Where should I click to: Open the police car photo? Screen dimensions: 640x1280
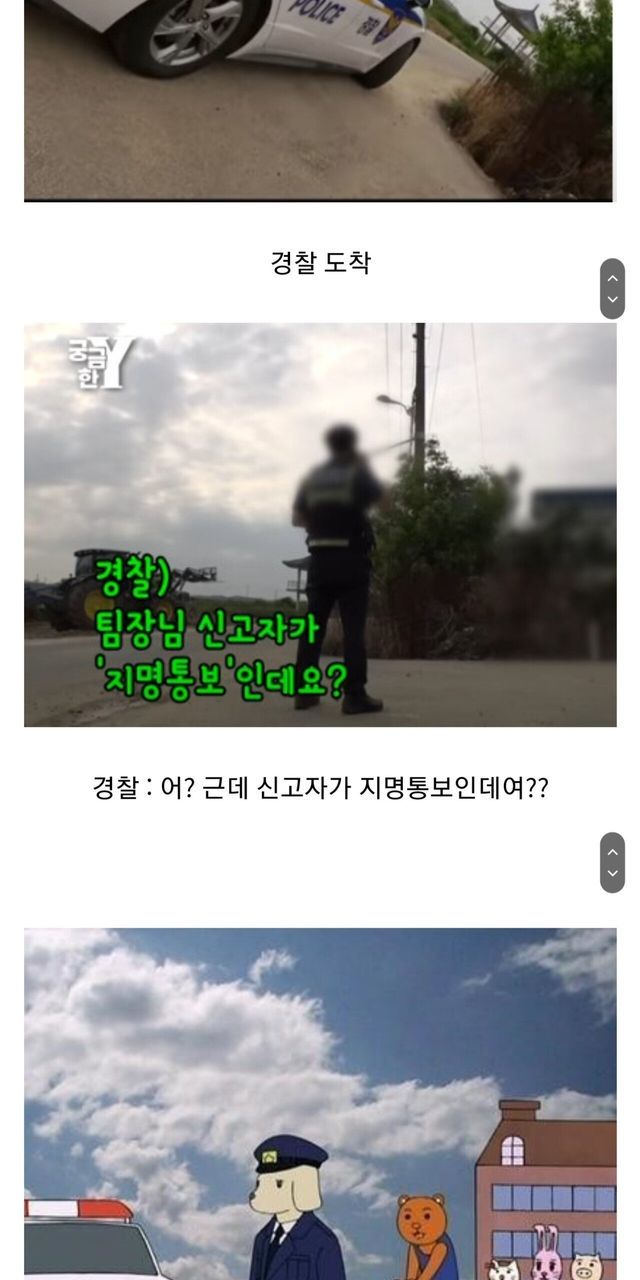(x=320, y=100)
